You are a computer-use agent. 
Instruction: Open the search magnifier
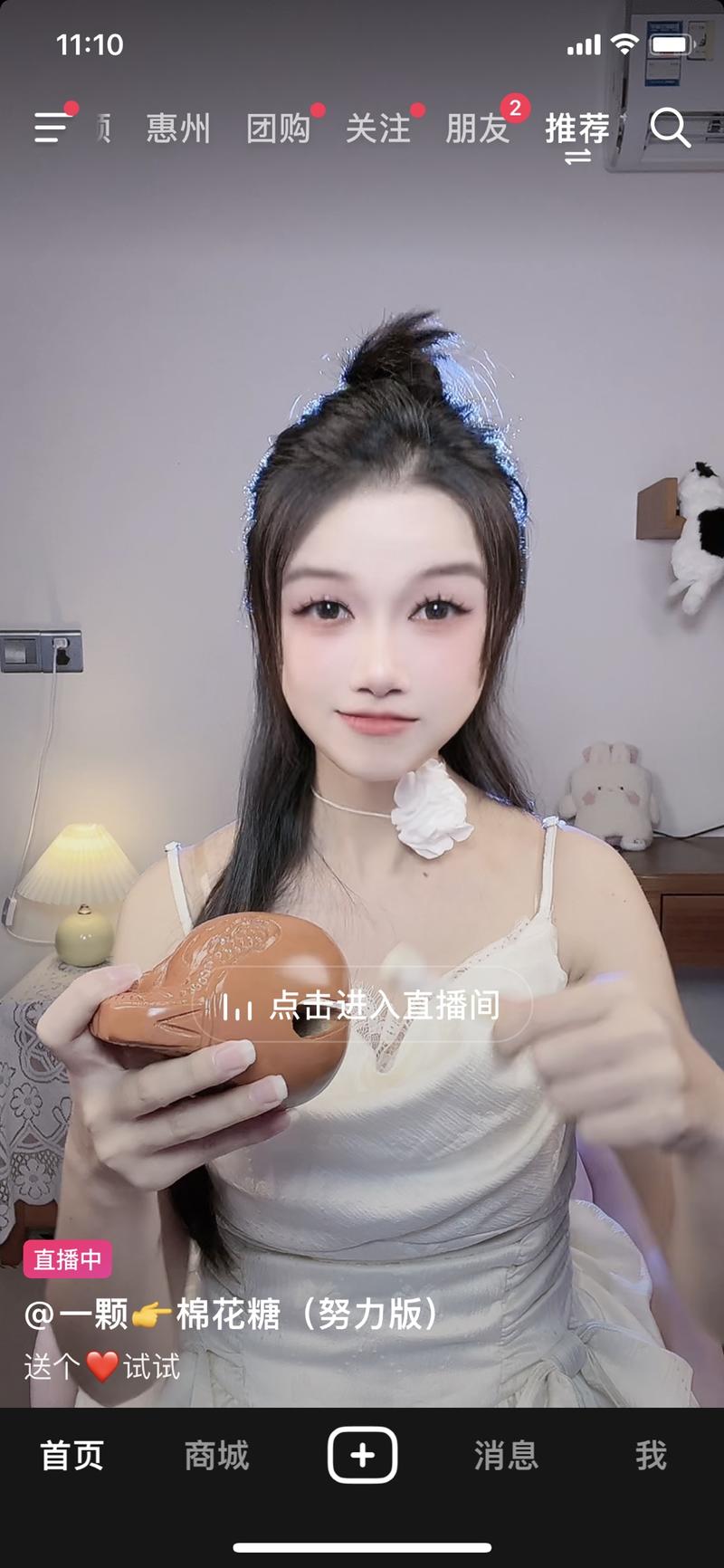tap(670, 128)
